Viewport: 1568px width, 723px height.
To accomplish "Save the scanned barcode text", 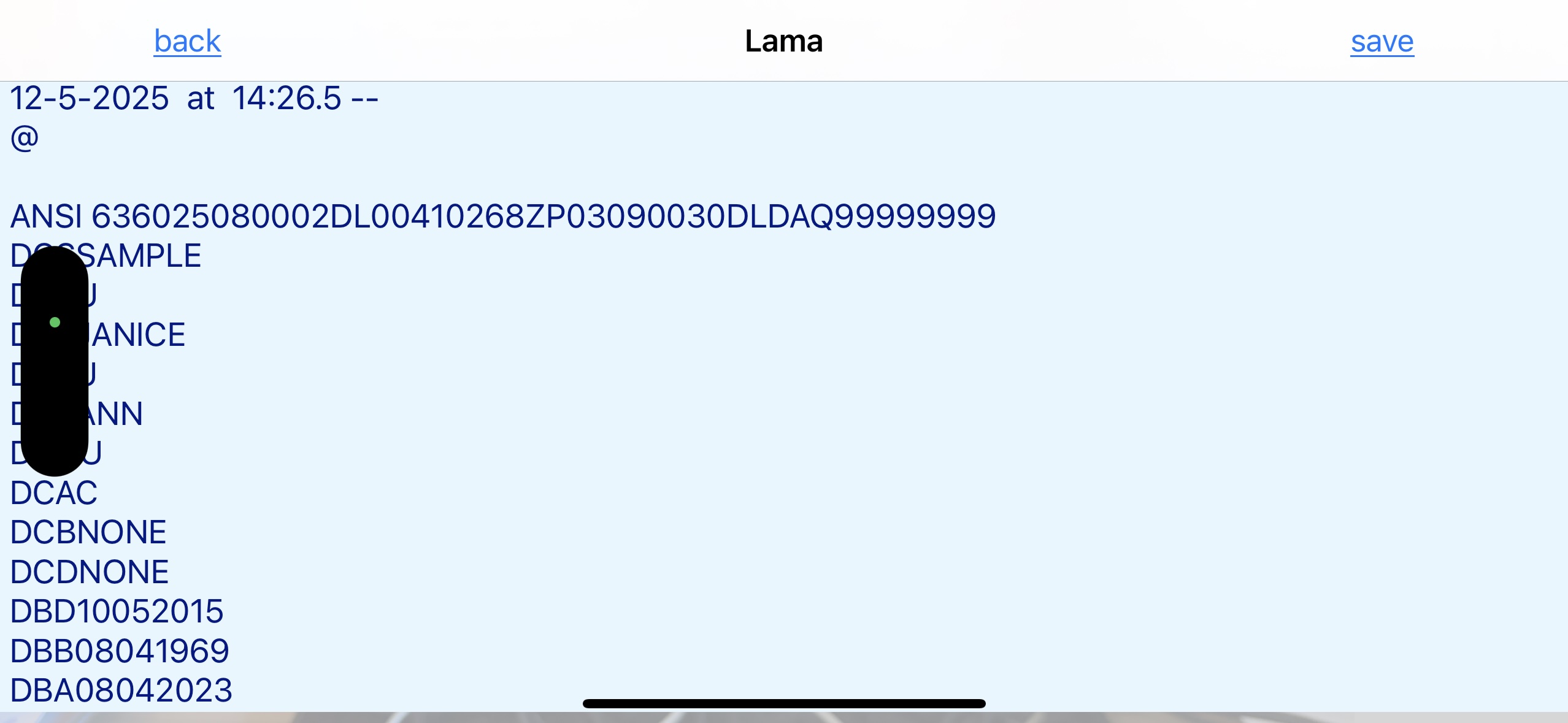I will click(1382, 42).
